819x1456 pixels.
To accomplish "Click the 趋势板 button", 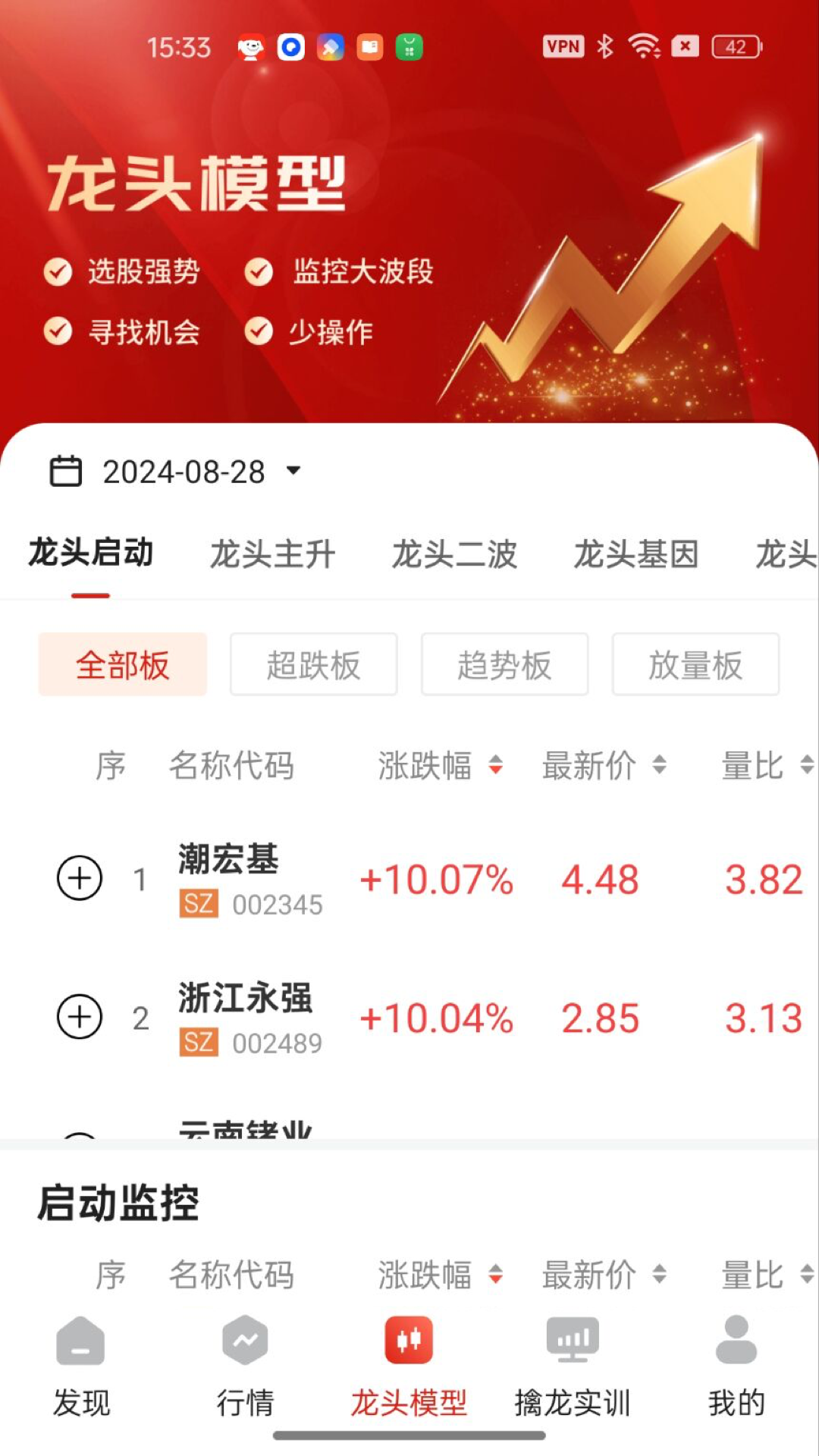I will tap(504, 664).
